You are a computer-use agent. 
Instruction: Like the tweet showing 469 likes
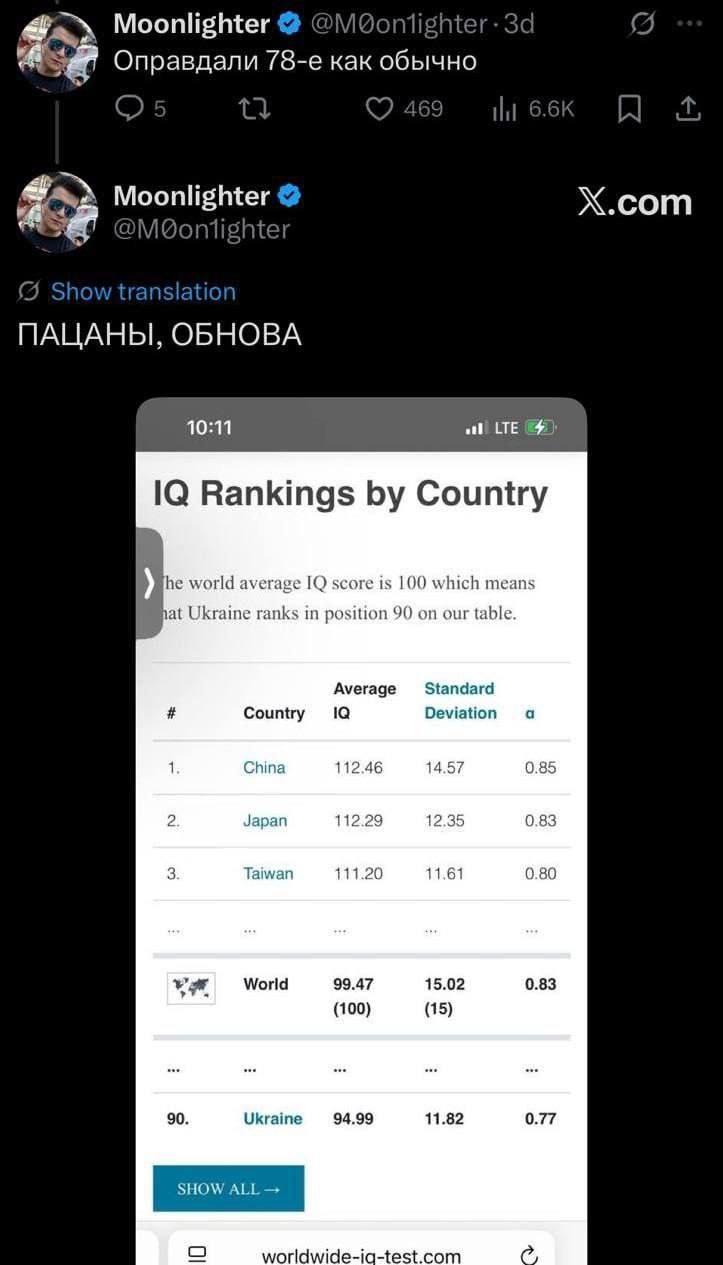pos(380,108)
